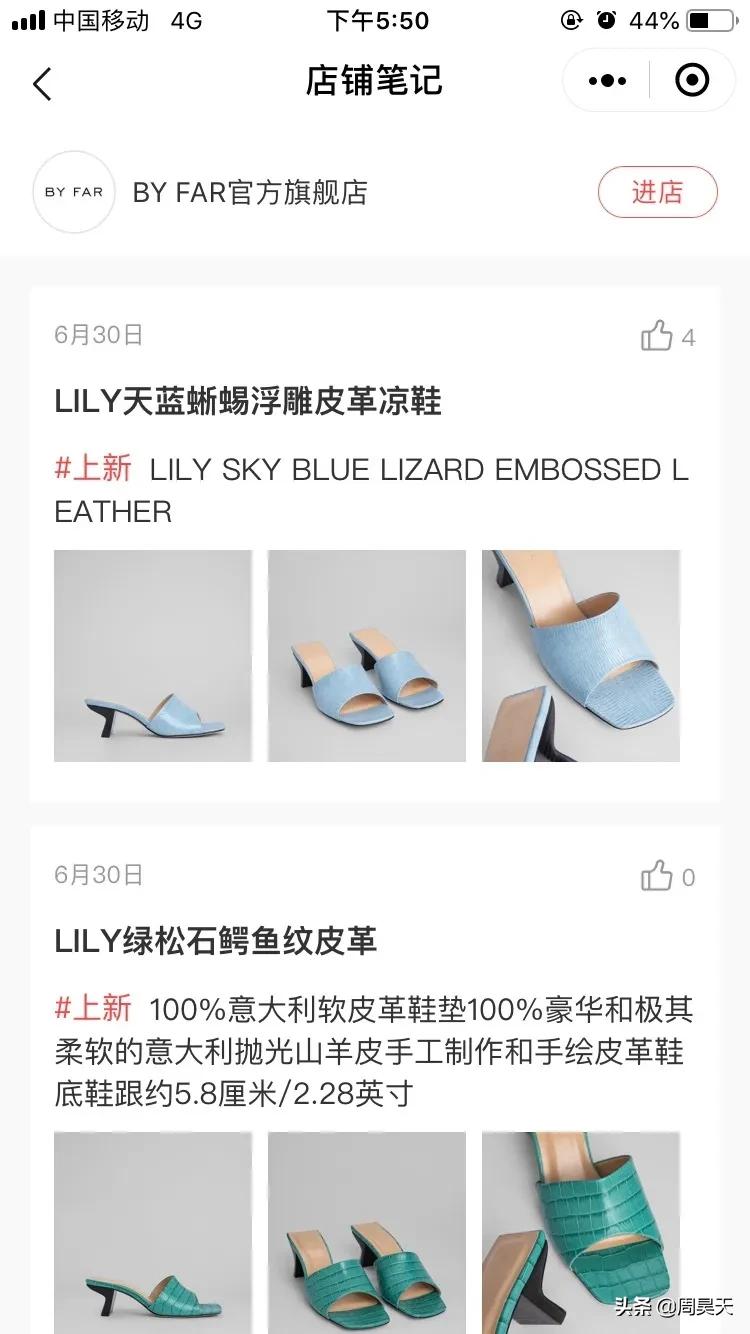This screenshot has width=750, height=1334.
Task: Open the #上新 tag on the second note
Action: (x=93, y=1009)
